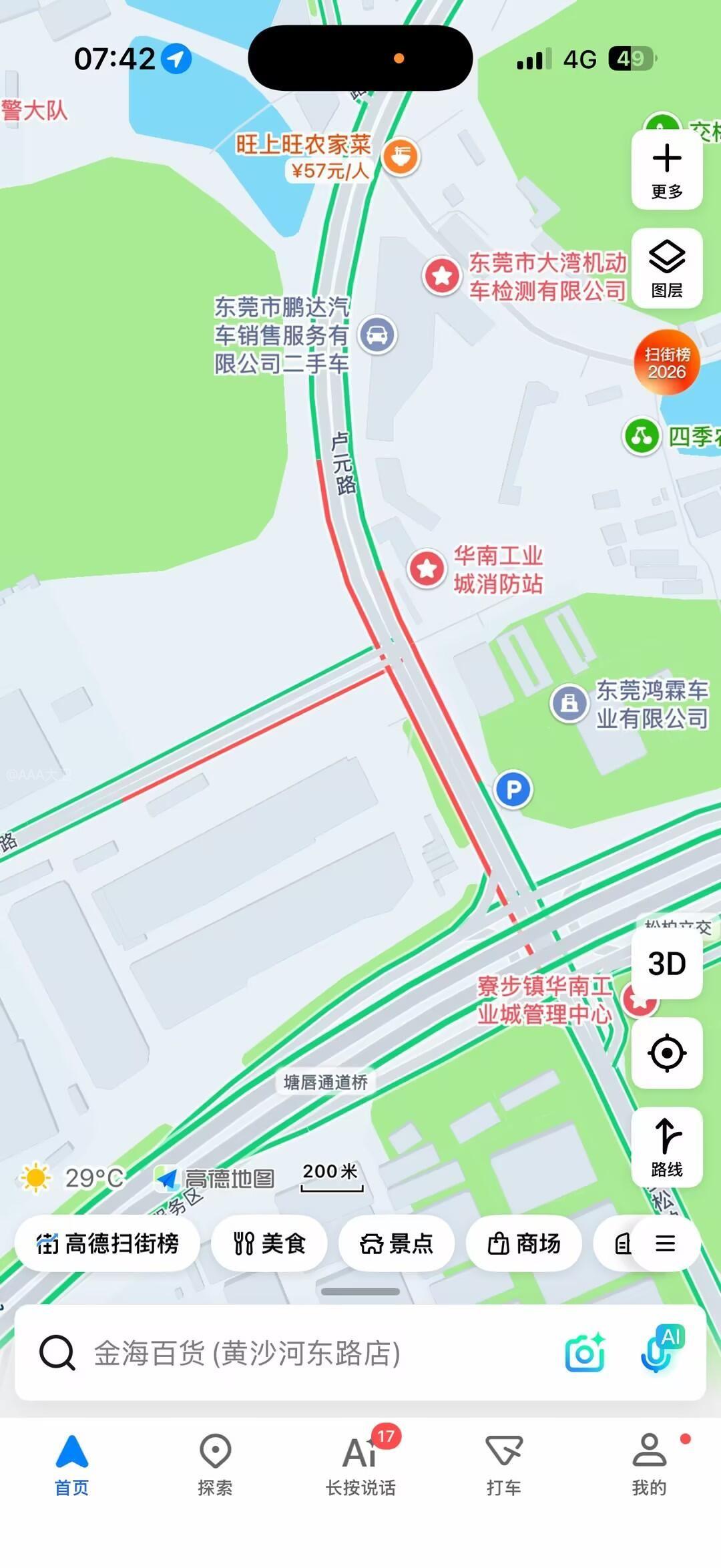Select the 景点 category chip
The width and height of the screenshot is (721, 1568).
[x=397, y=1243]
